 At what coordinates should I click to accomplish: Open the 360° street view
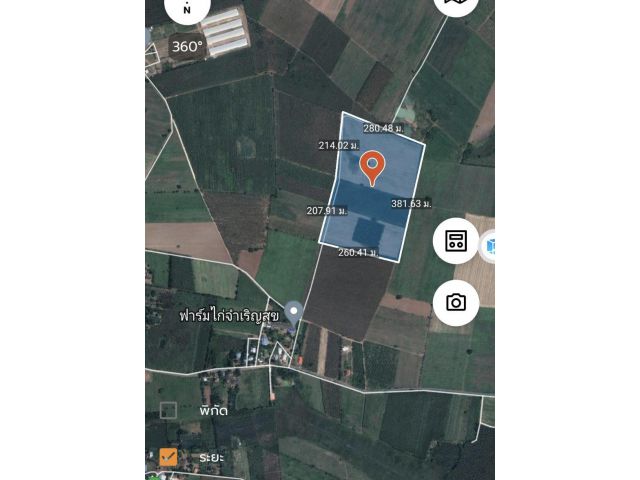pyautogui.click(x=187, y=46)
